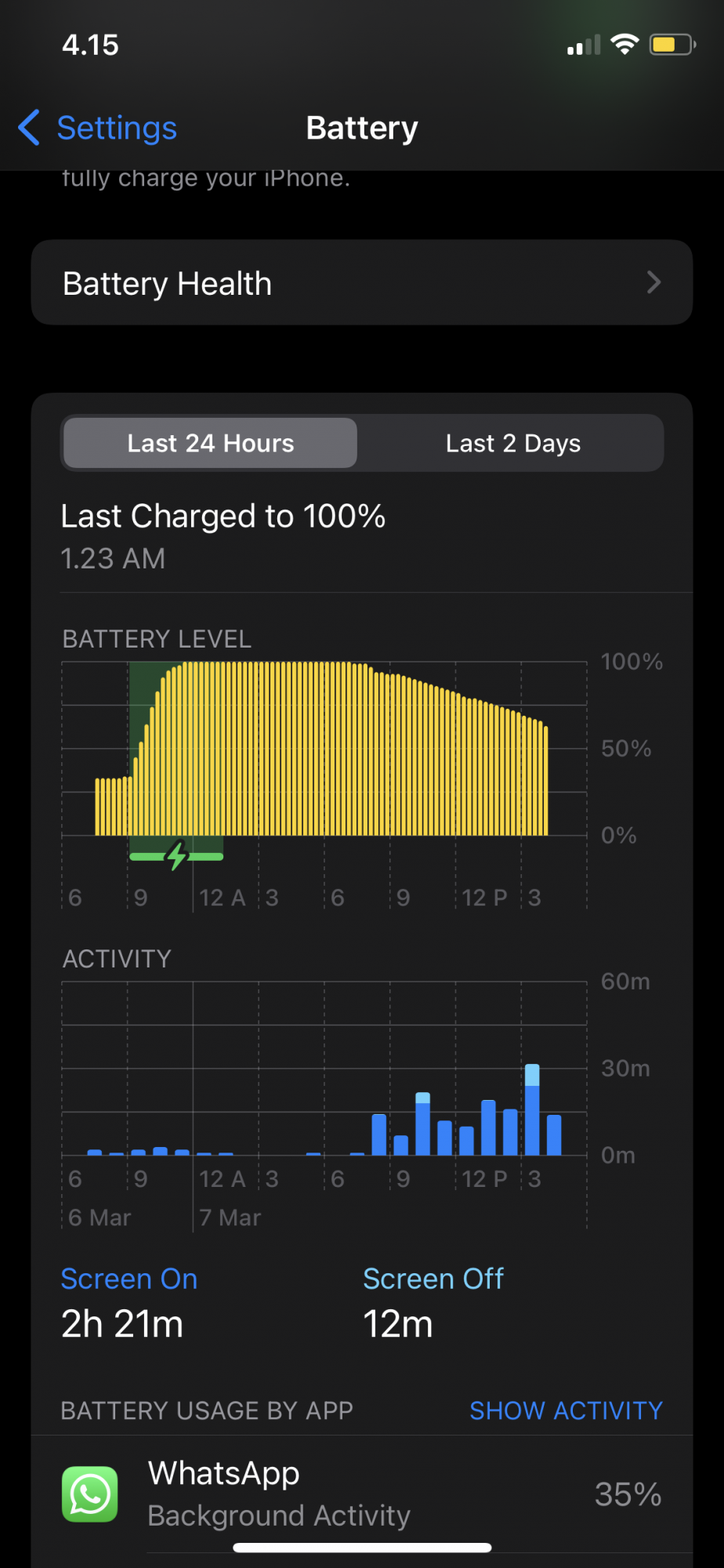724x1568 pixels.
Task: Select the Last 24 Hours segment
Action: pos(210,444)
